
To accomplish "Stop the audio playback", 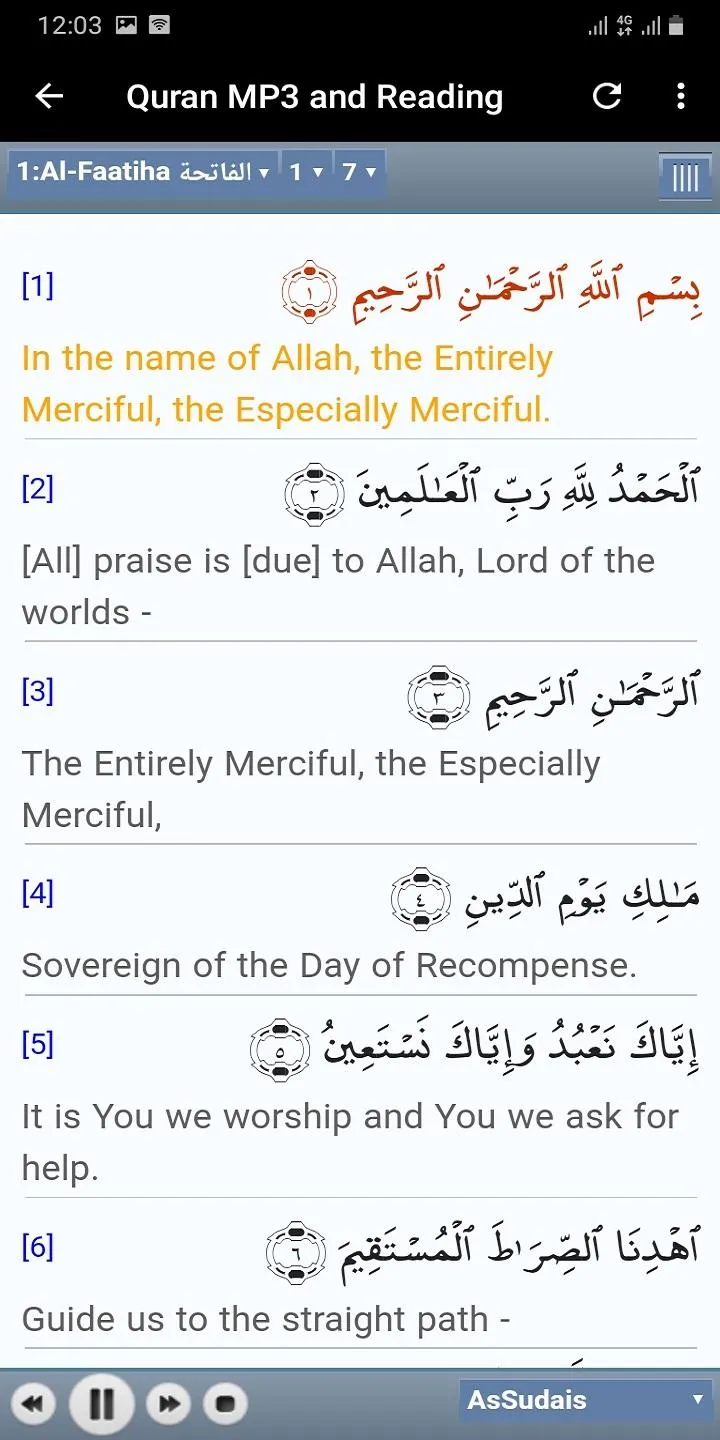I will coord(225,1403).
